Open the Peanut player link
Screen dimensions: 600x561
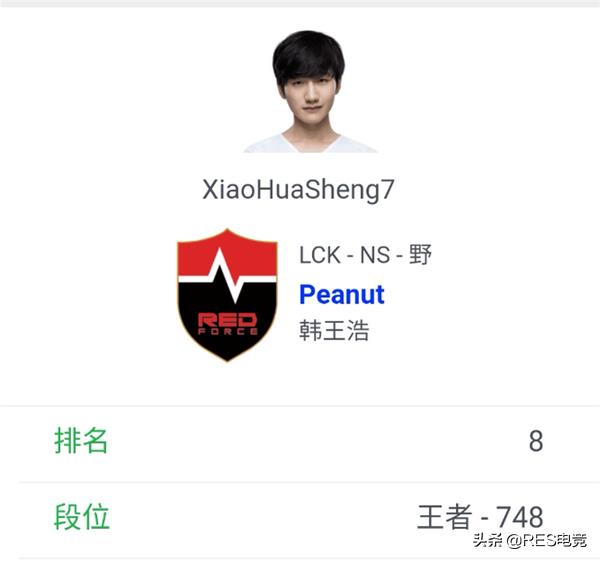341,294
